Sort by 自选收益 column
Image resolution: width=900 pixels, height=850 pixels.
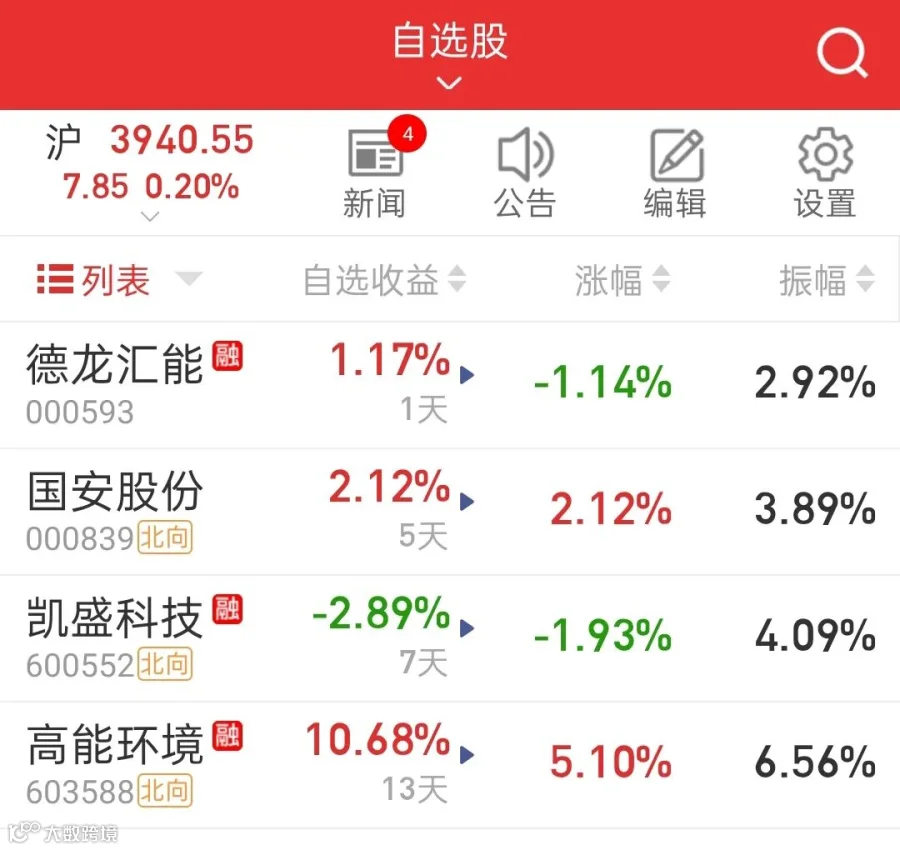(385, 280)
